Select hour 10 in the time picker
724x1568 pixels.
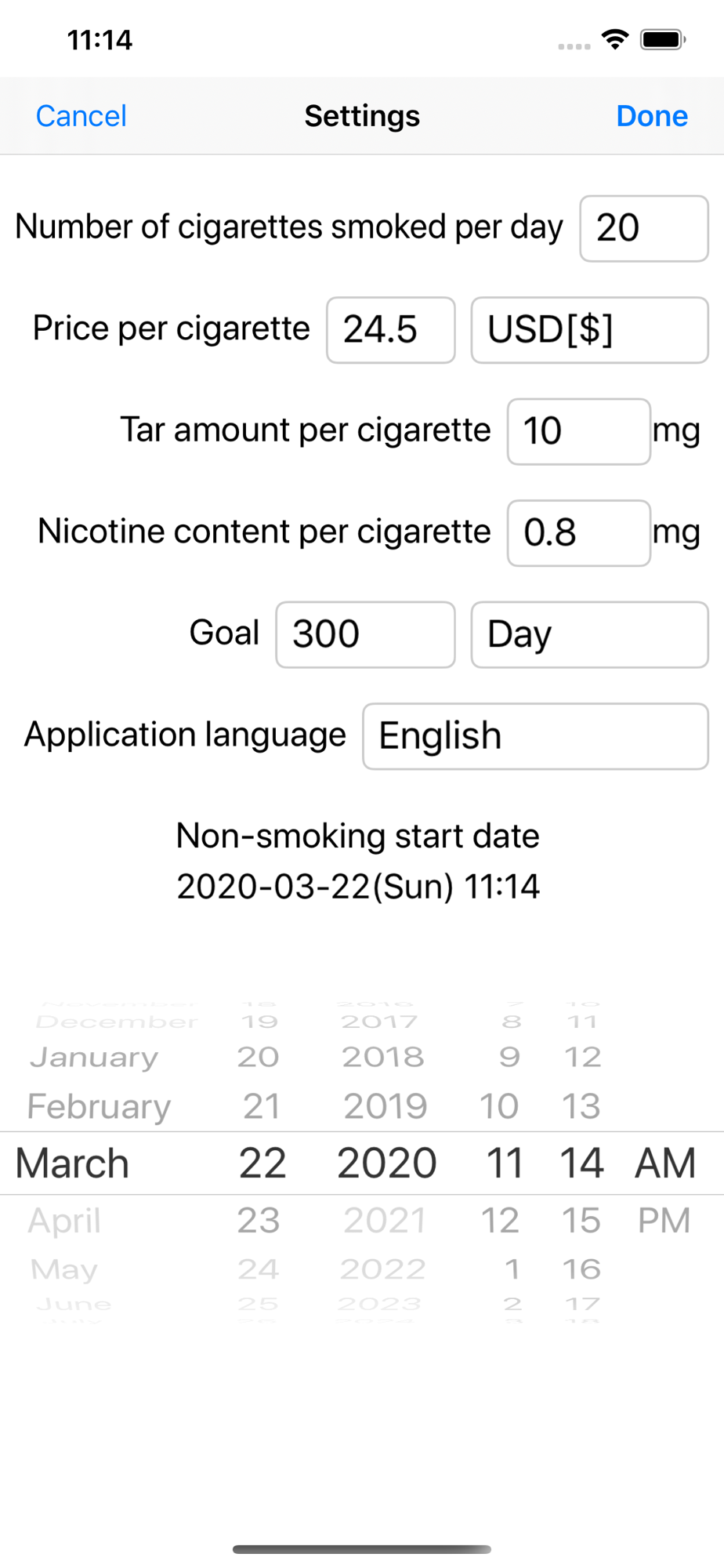[499, 1106]
